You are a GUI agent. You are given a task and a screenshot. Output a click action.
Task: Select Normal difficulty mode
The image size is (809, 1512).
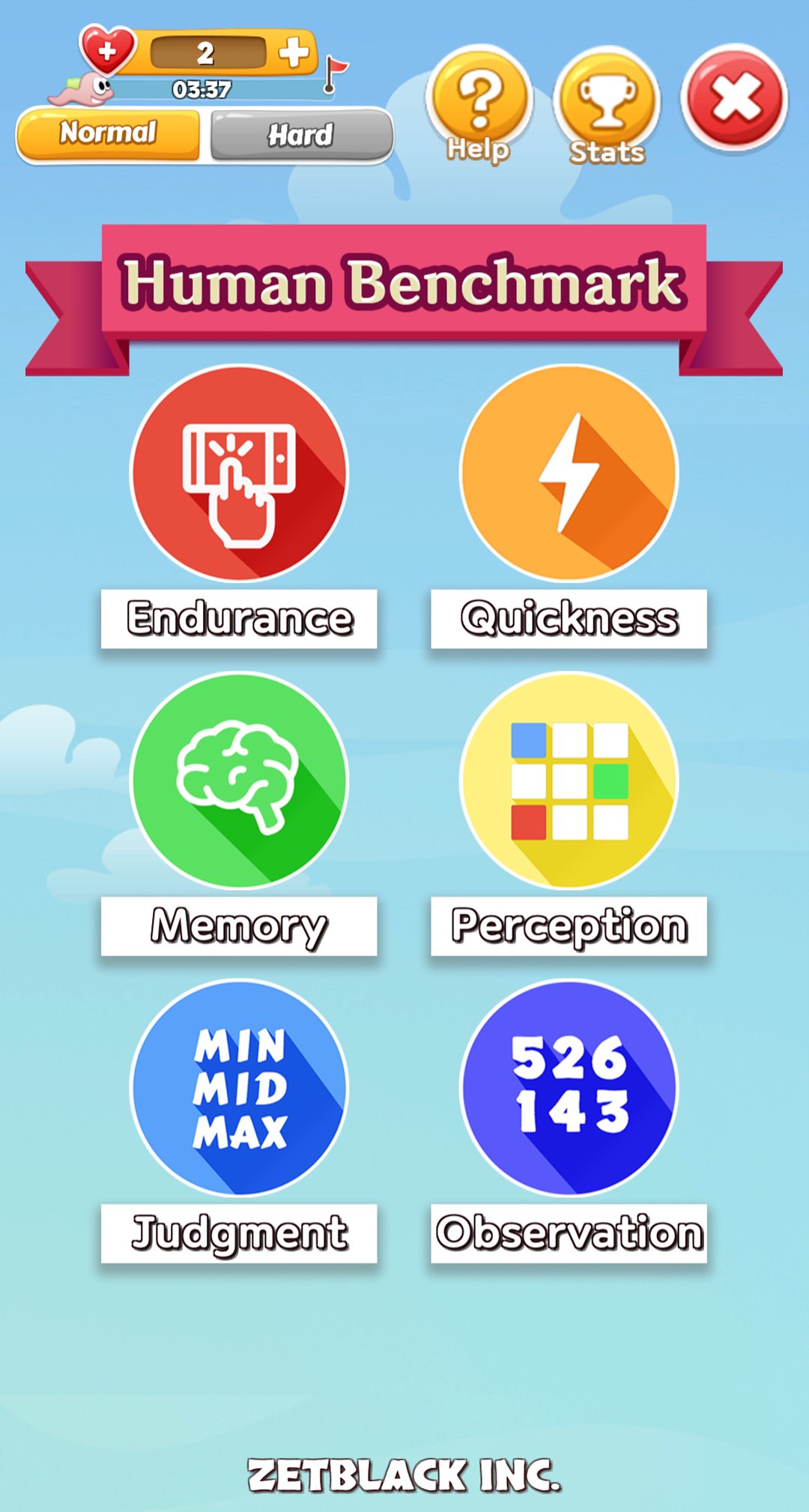[107, 133]
